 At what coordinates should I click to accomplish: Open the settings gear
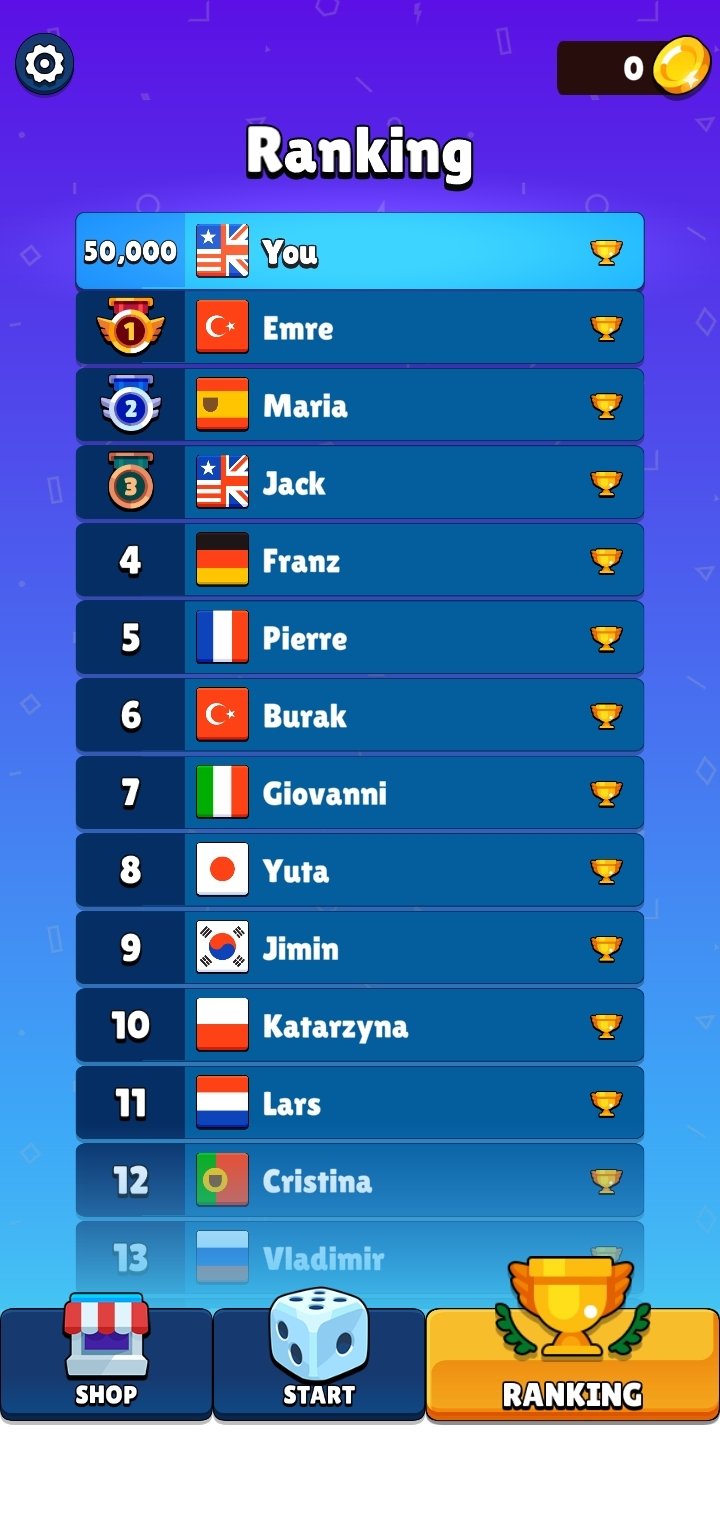tap(44, 65)
